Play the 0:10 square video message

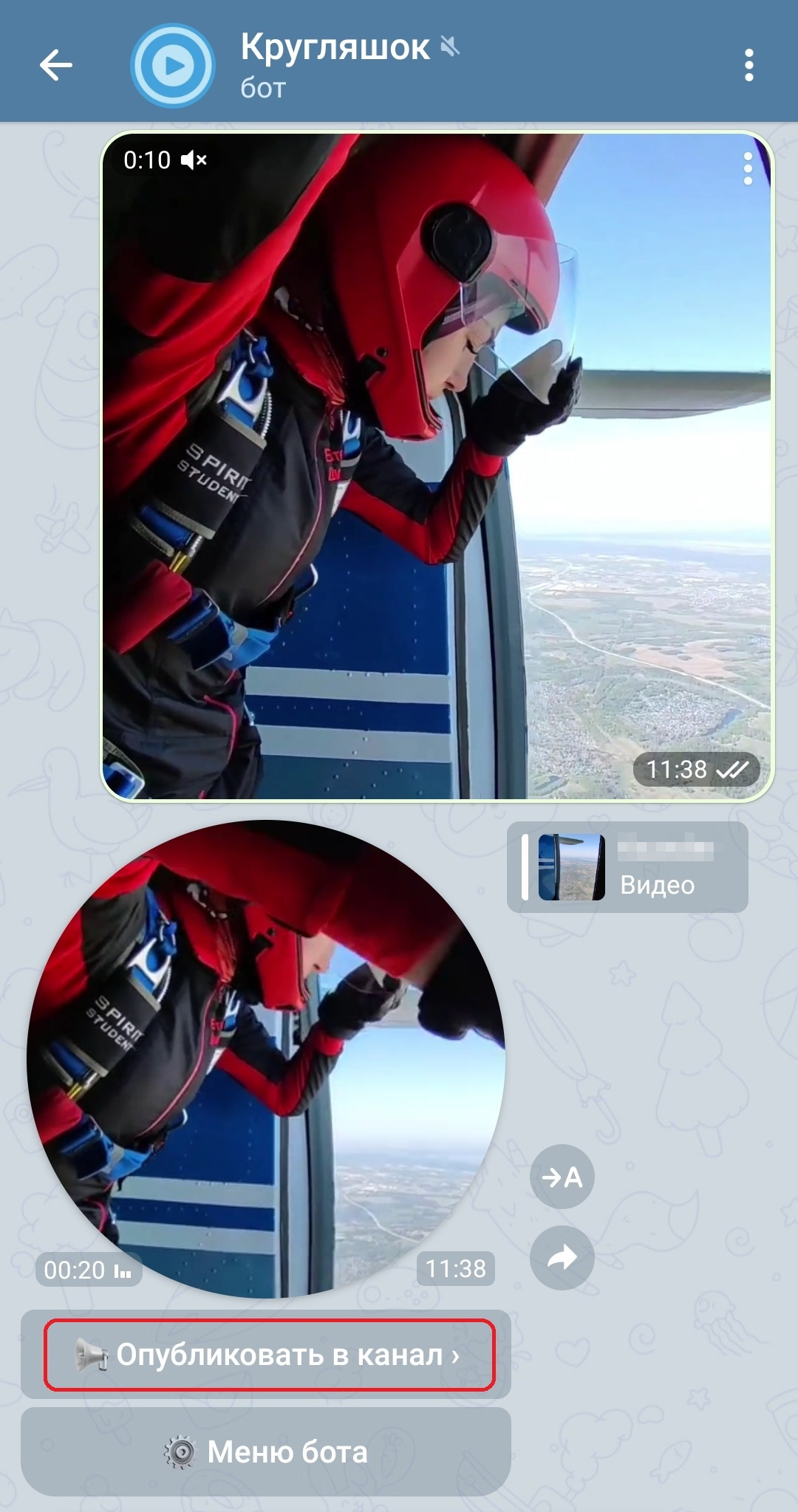437,465
